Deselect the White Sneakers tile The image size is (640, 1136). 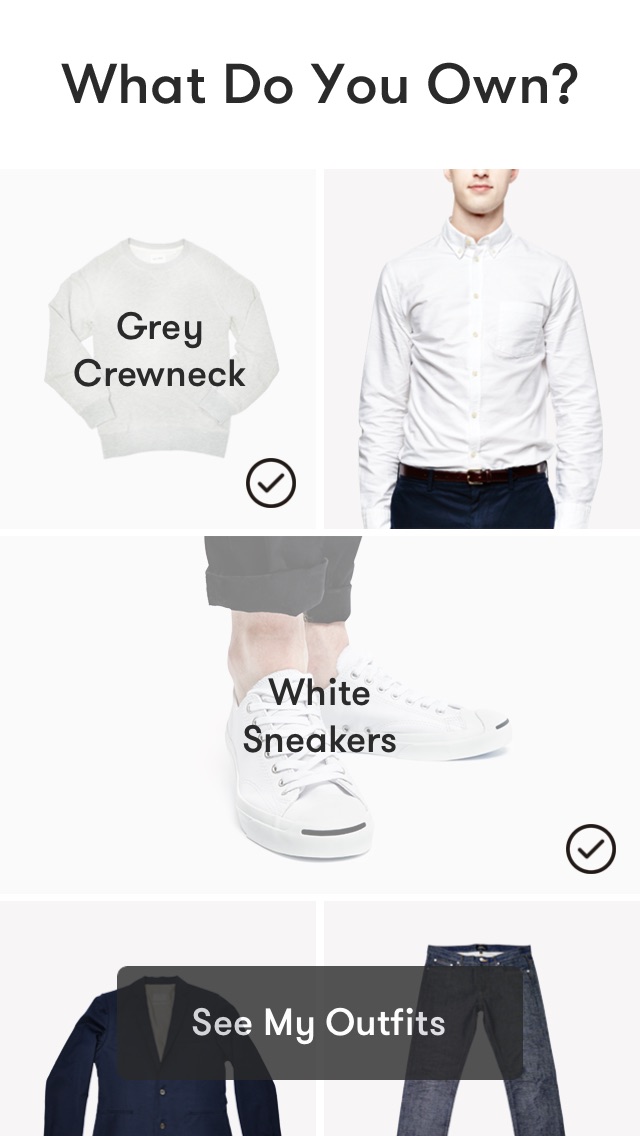[x=320, y=715]
